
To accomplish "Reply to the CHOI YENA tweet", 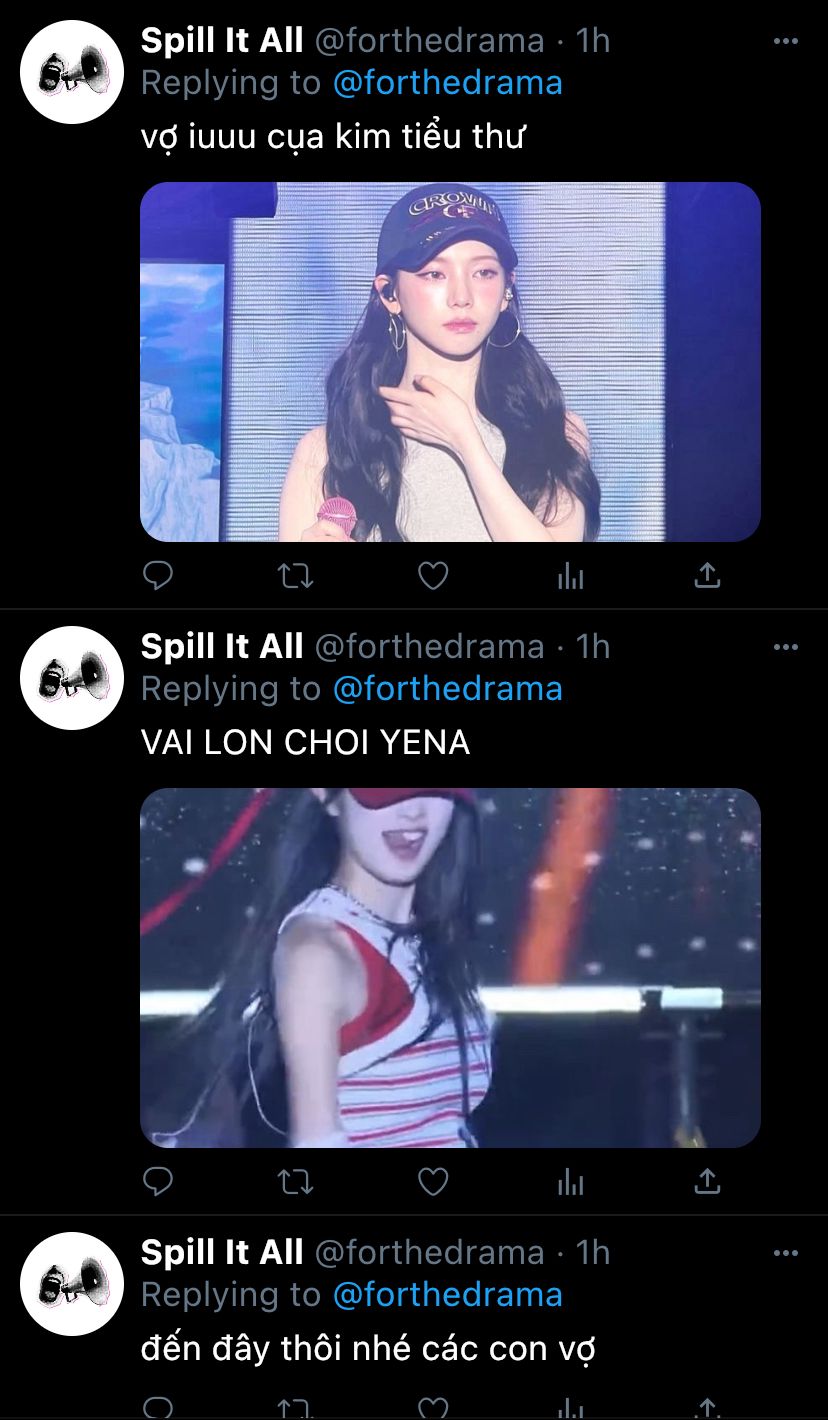I will (x=158, y=1182).
